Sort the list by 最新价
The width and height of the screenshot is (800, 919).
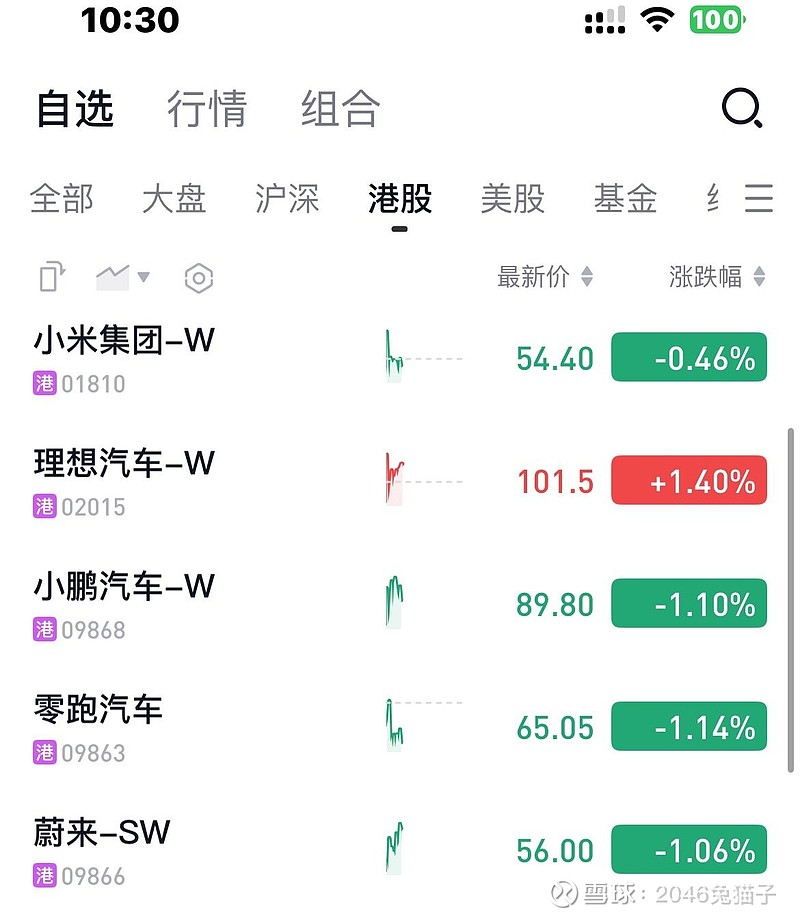pos(545,277)
